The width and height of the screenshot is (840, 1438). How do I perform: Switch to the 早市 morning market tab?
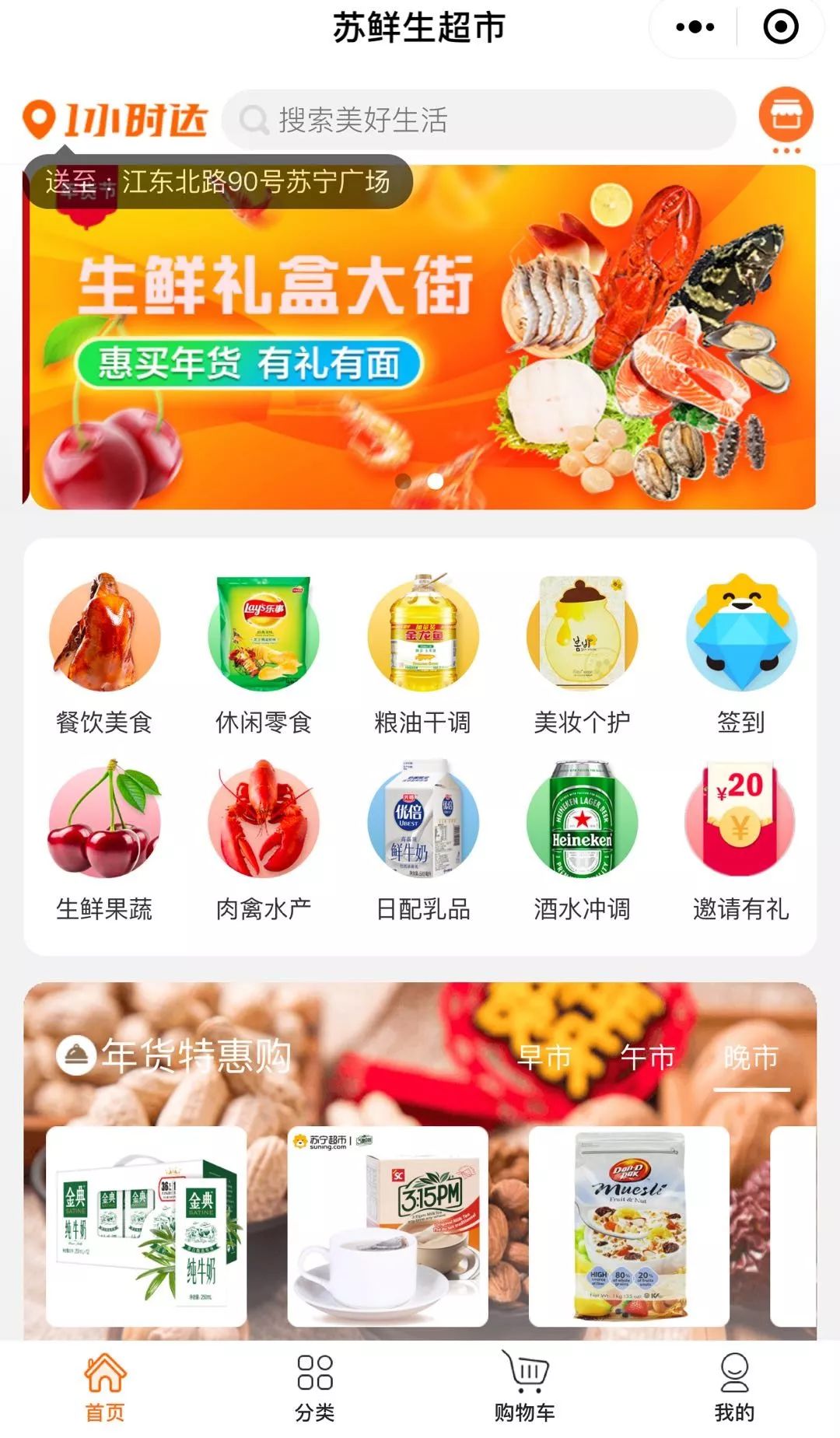543,1057
